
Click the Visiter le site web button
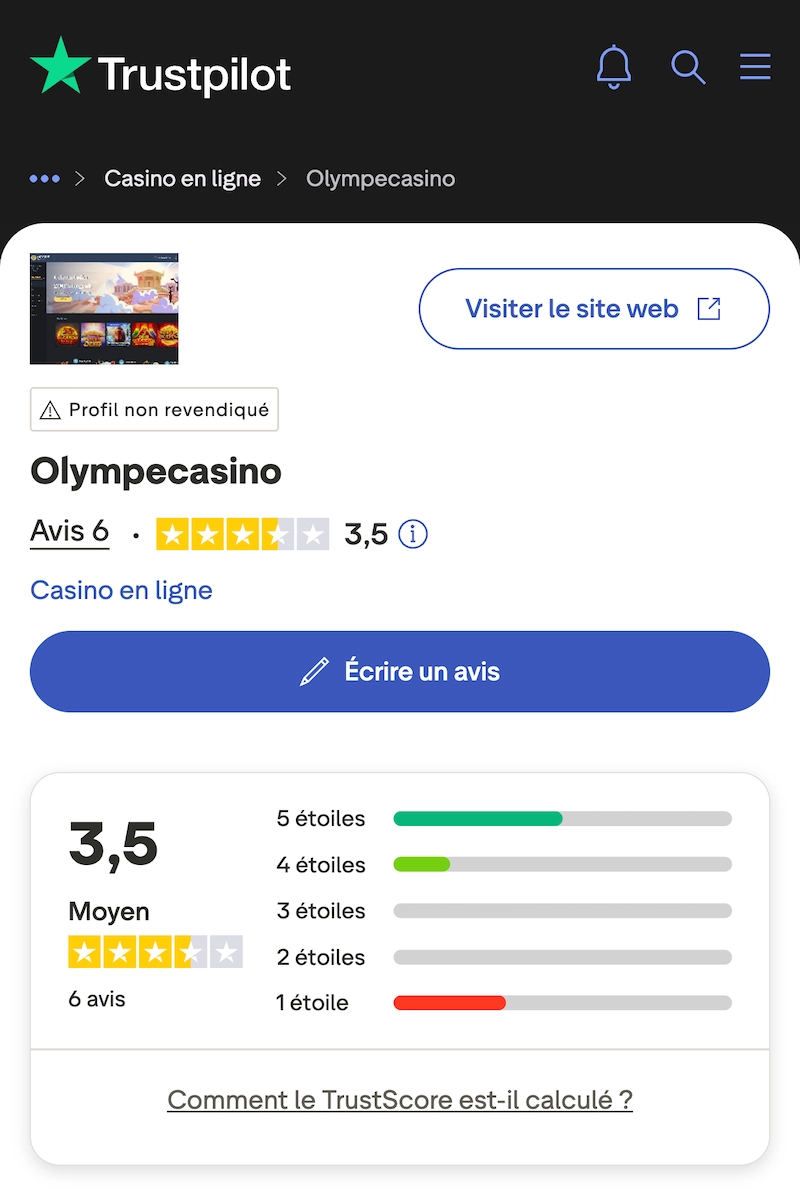594,309
